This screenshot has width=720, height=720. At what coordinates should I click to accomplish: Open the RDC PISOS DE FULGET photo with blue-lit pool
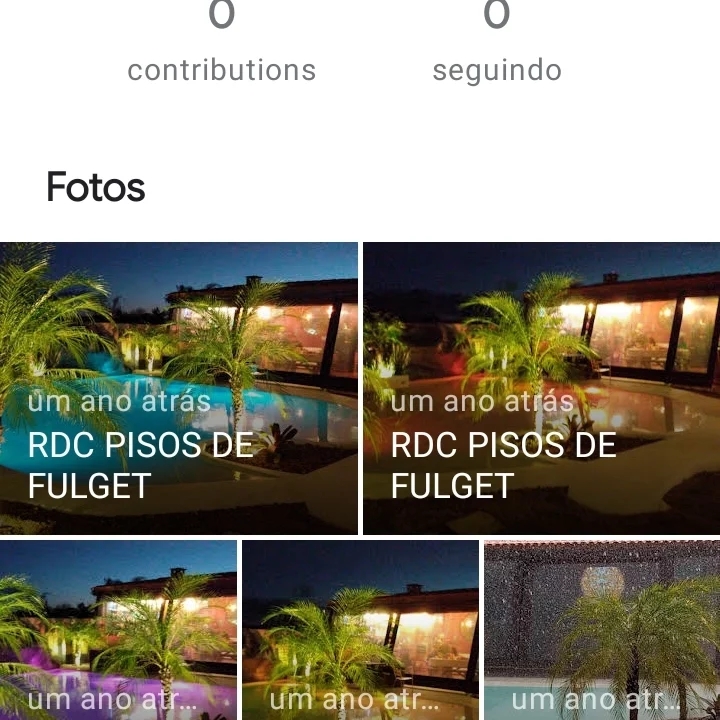coord(178,388)
